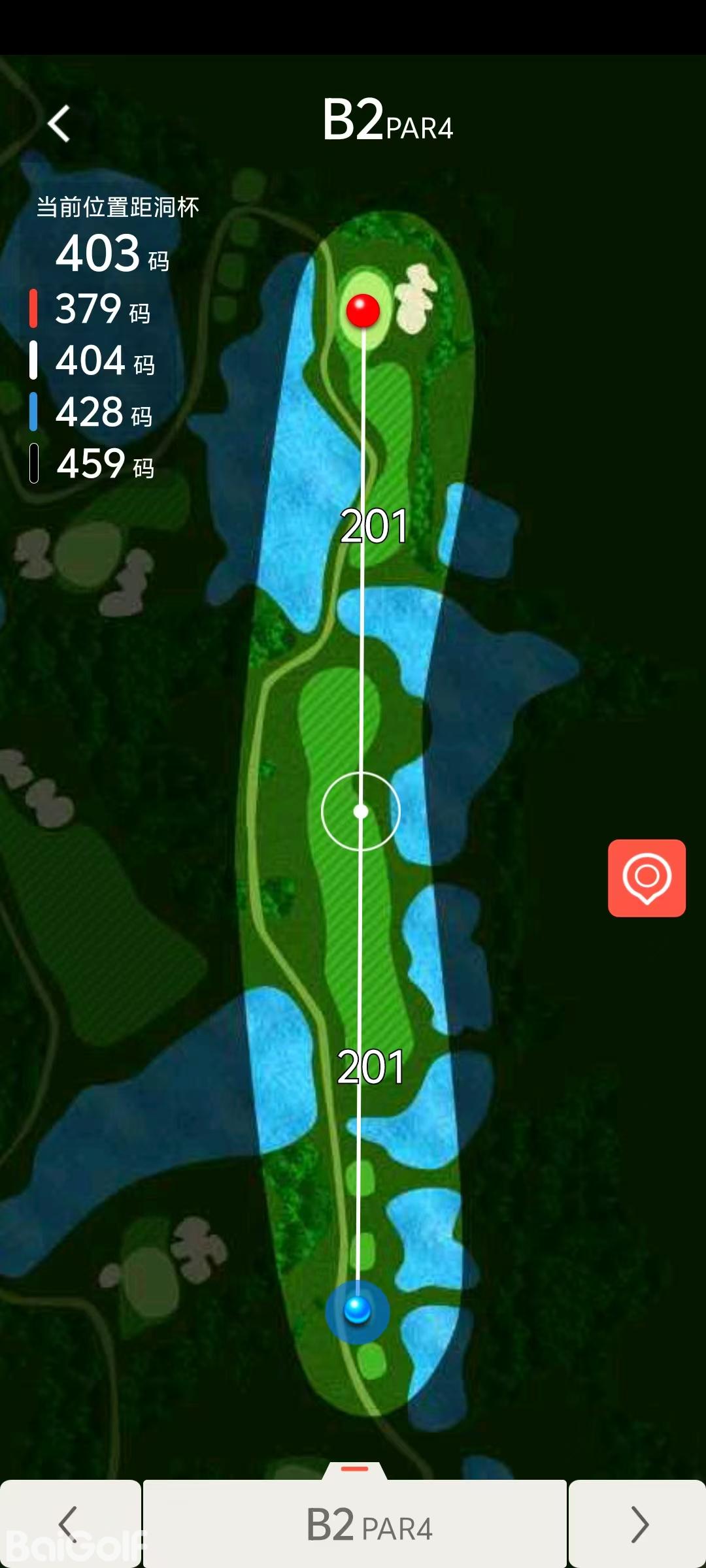Tap the red location pin button
706x1568 pixels.
(x=647, y=877)
